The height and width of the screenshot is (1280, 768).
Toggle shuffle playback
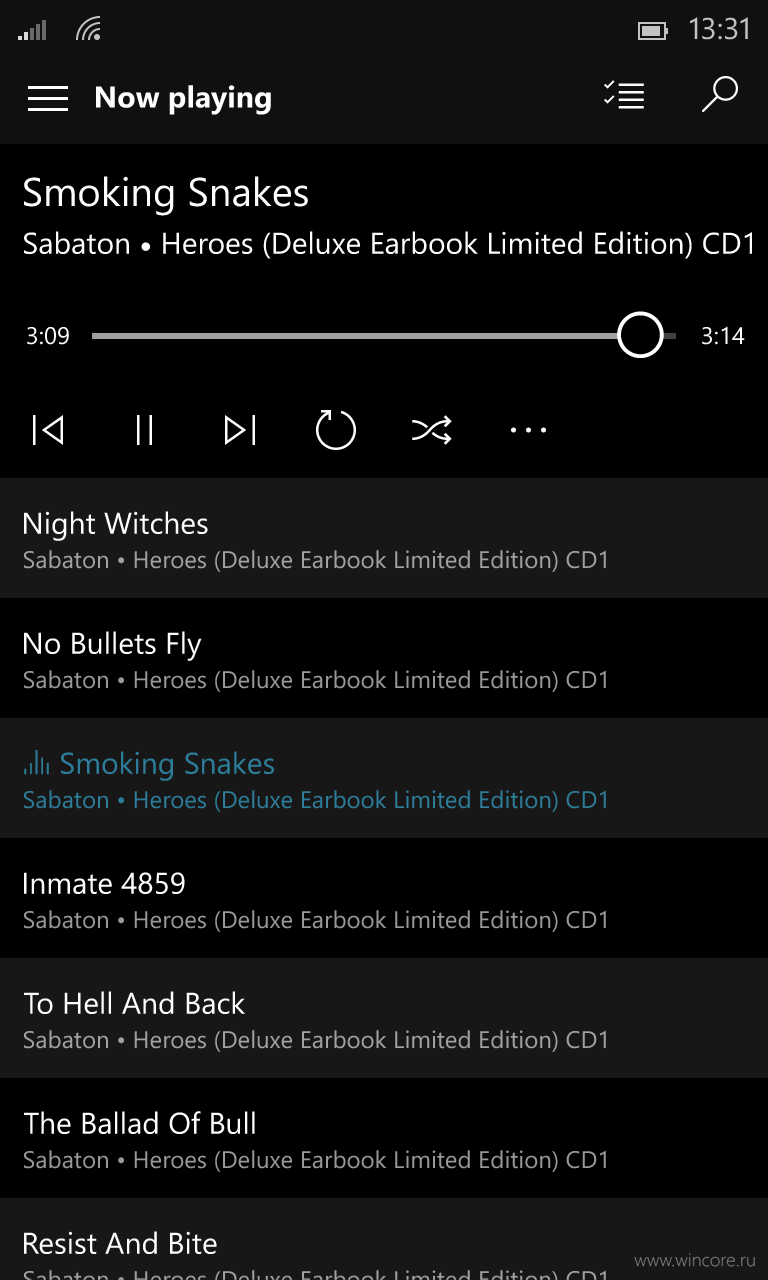click(432, 430)
